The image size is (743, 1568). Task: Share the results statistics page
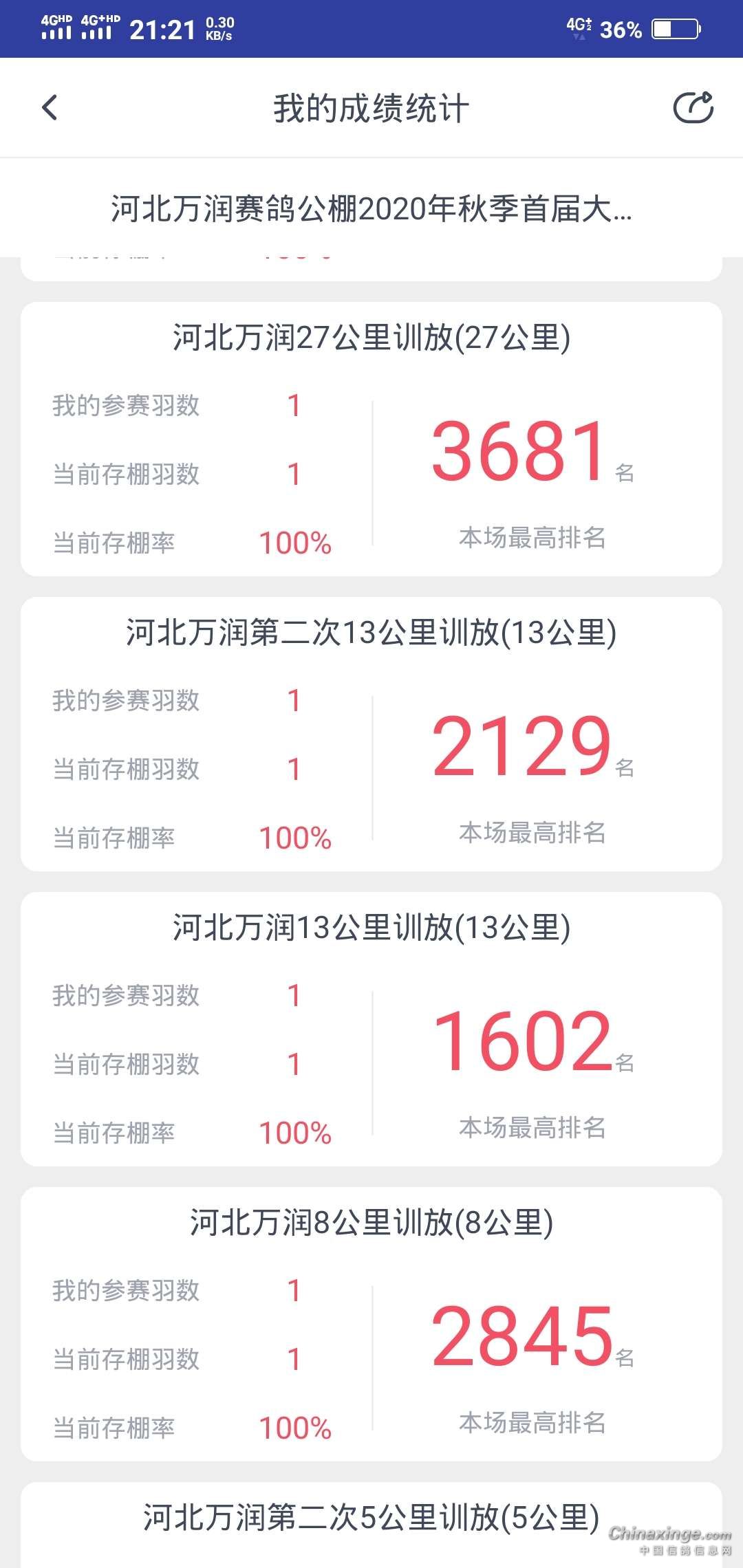[x=693, y=108]
